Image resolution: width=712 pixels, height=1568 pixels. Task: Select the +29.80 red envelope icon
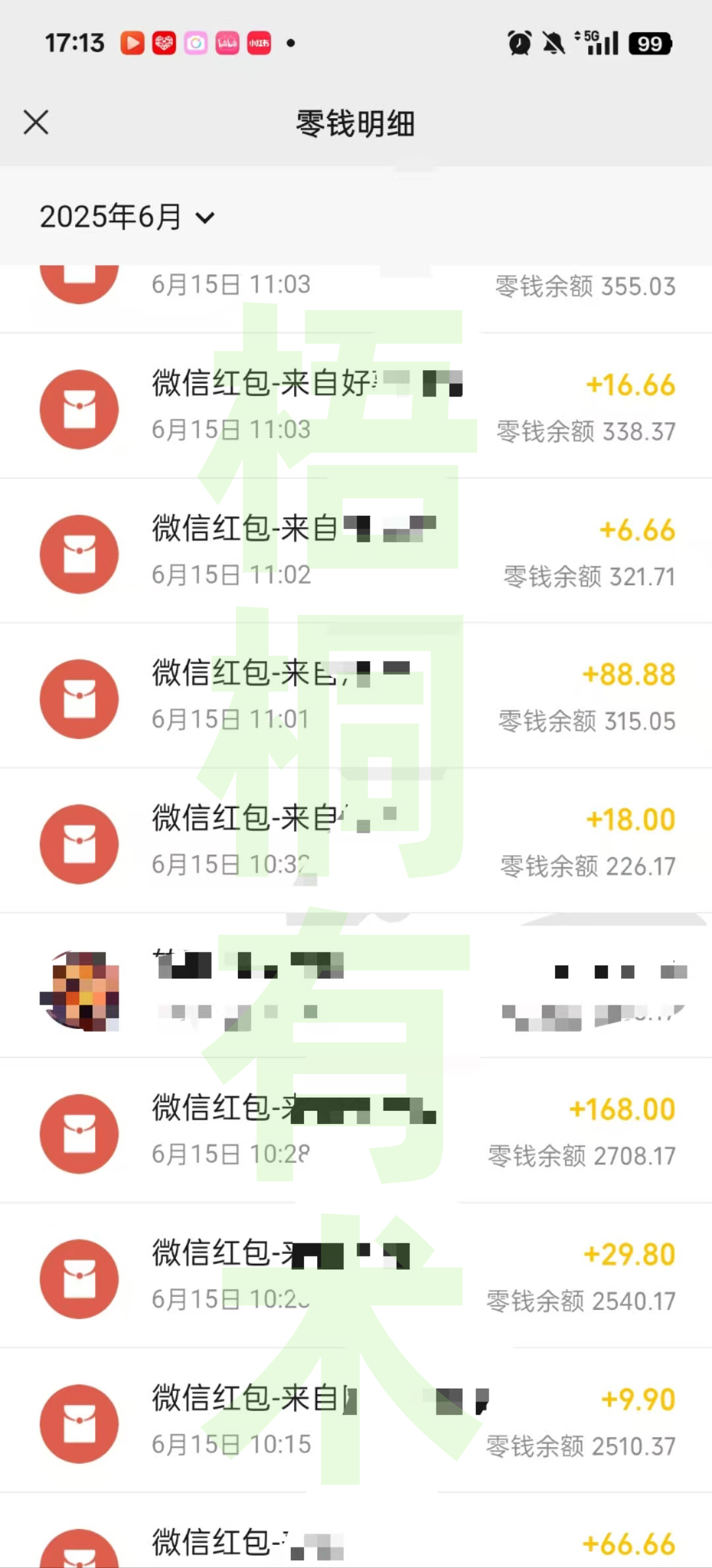pyautogui.click(x=79, y=1278)
